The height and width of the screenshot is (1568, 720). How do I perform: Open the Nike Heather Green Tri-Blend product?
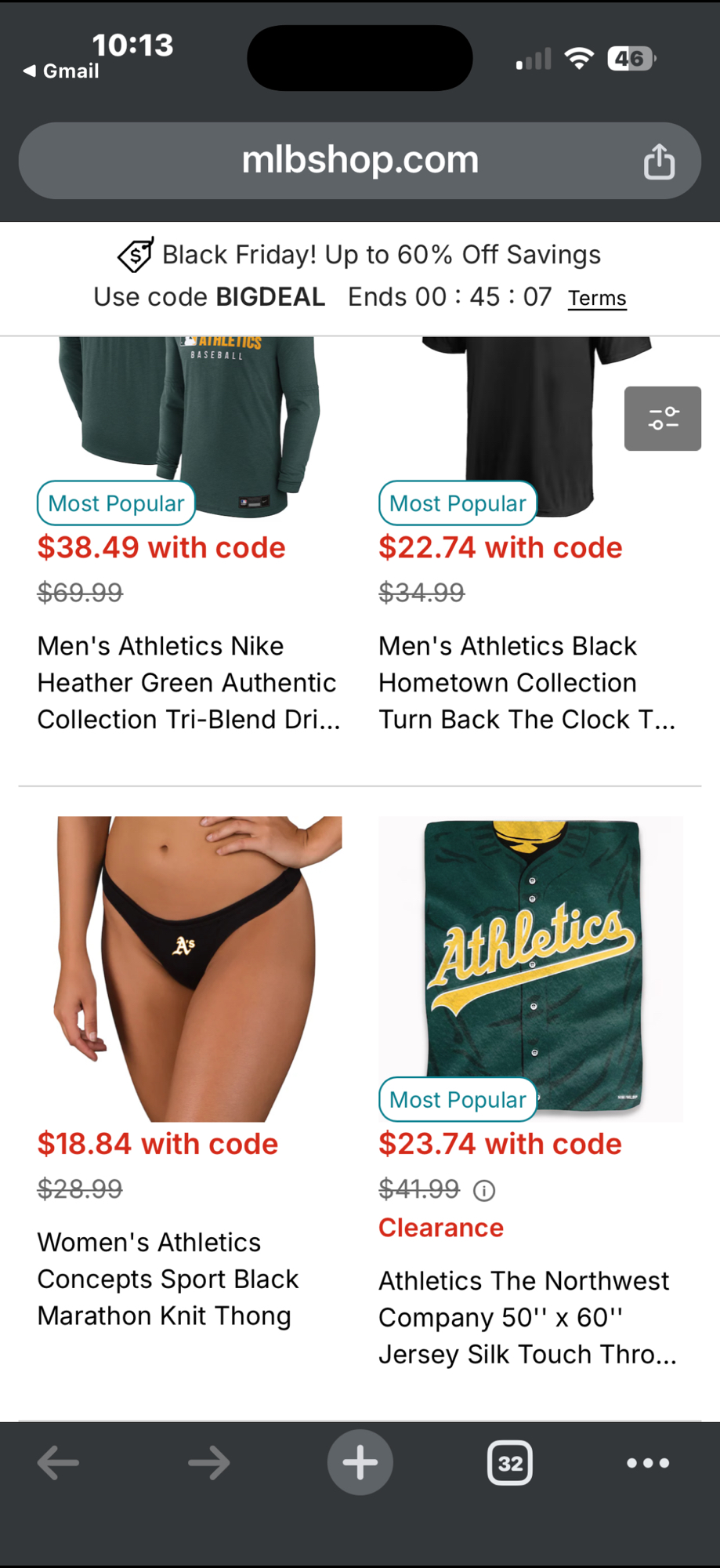tap(188, 682)
